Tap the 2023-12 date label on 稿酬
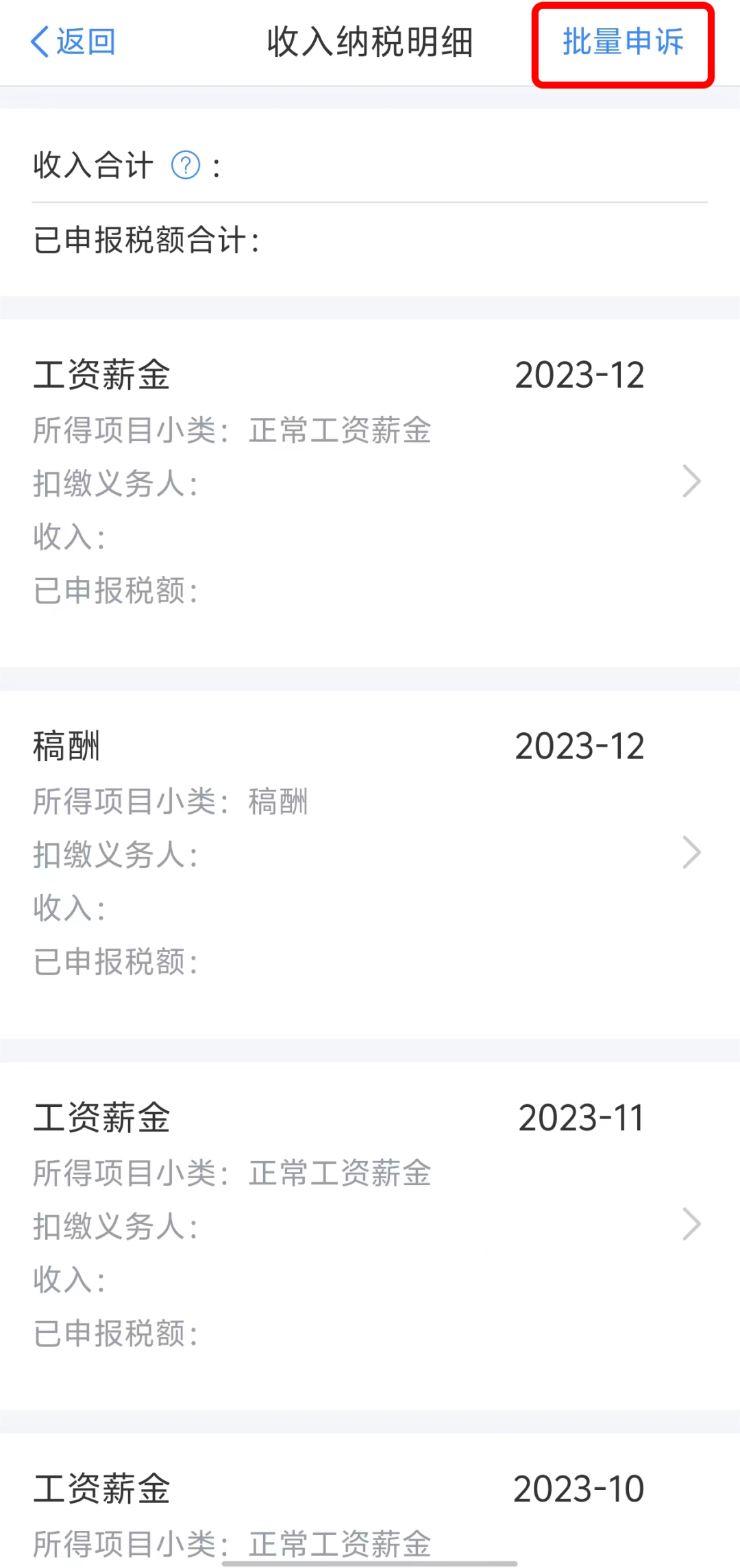Image resolution: width=740 pixels, height=1568 pixels. tap(579, 745)
